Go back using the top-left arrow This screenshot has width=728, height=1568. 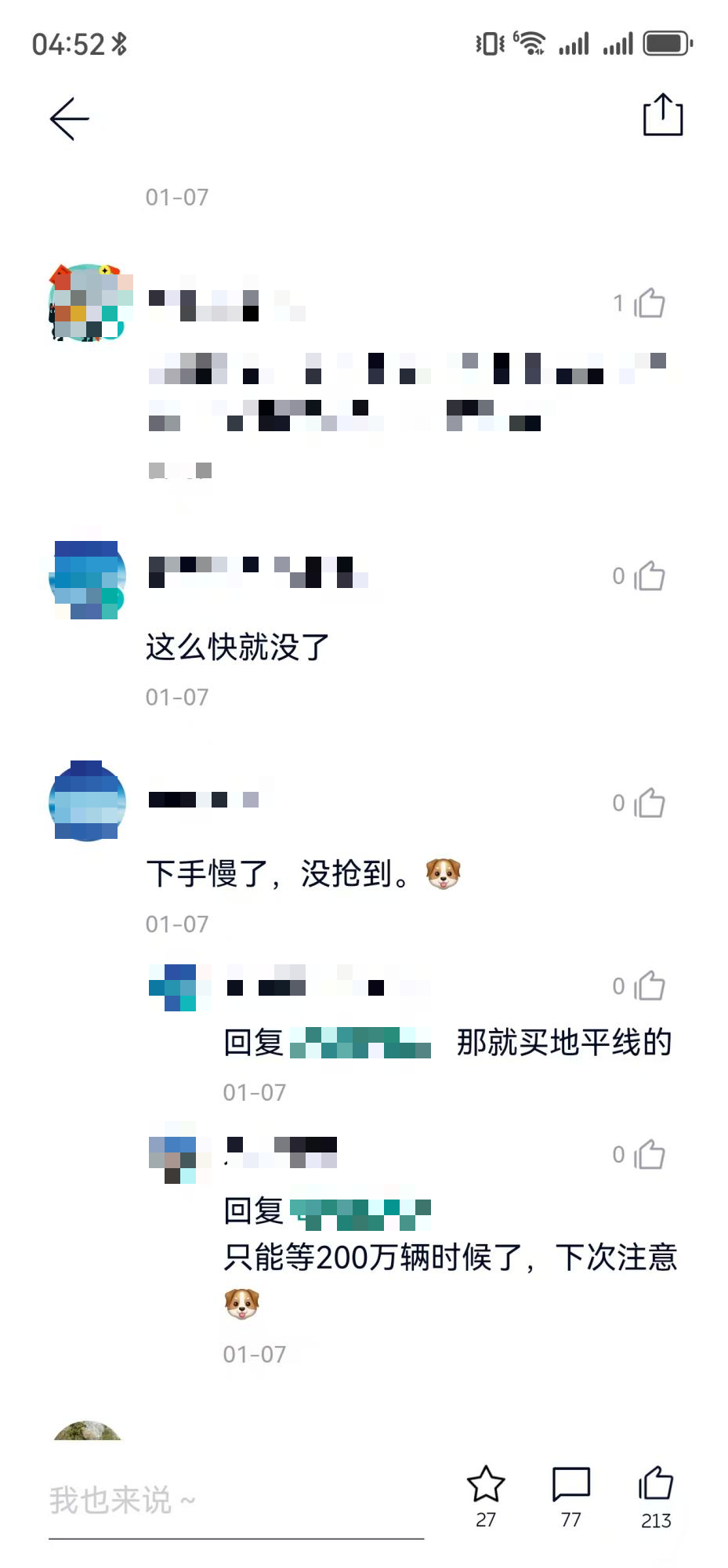coord(69,119)
